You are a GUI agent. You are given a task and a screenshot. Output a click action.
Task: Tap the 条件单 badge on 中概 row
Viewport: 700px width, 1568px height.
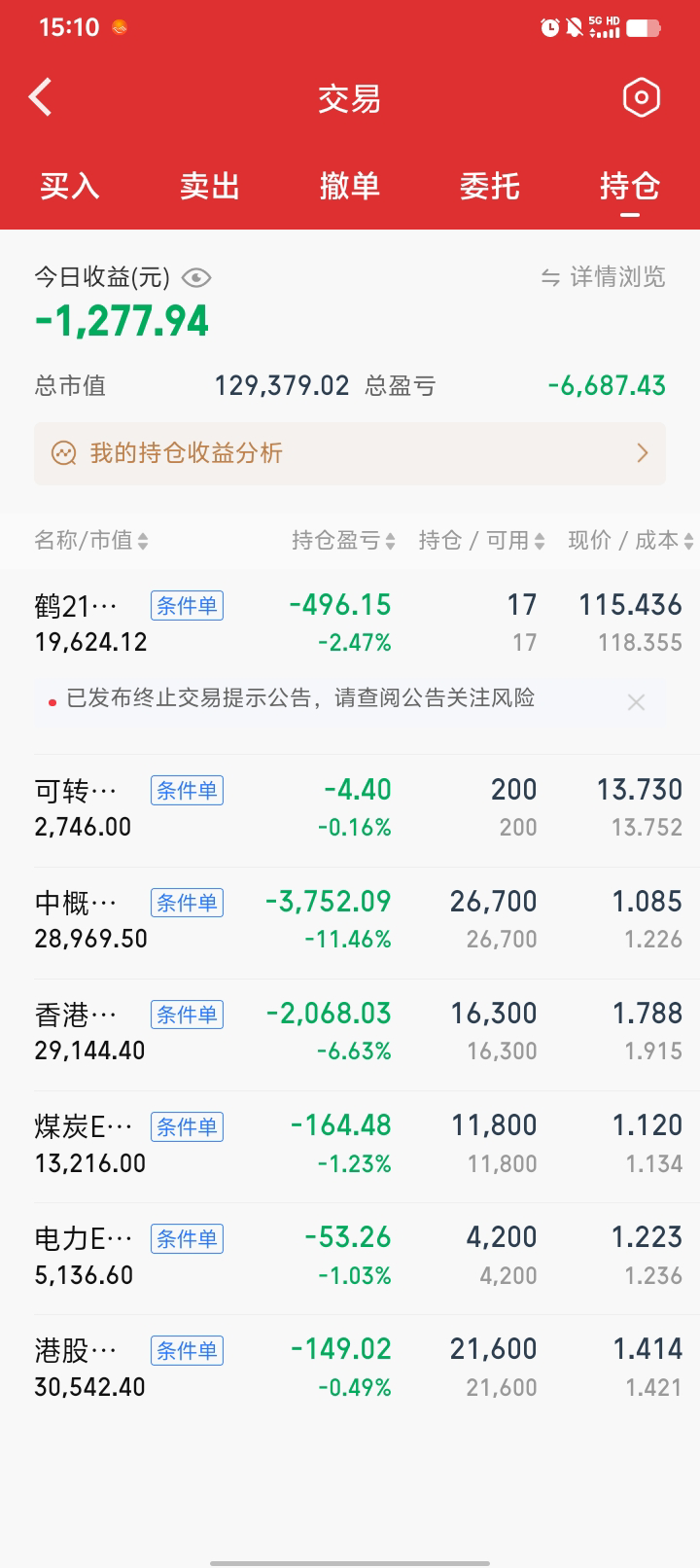point(188,903)
